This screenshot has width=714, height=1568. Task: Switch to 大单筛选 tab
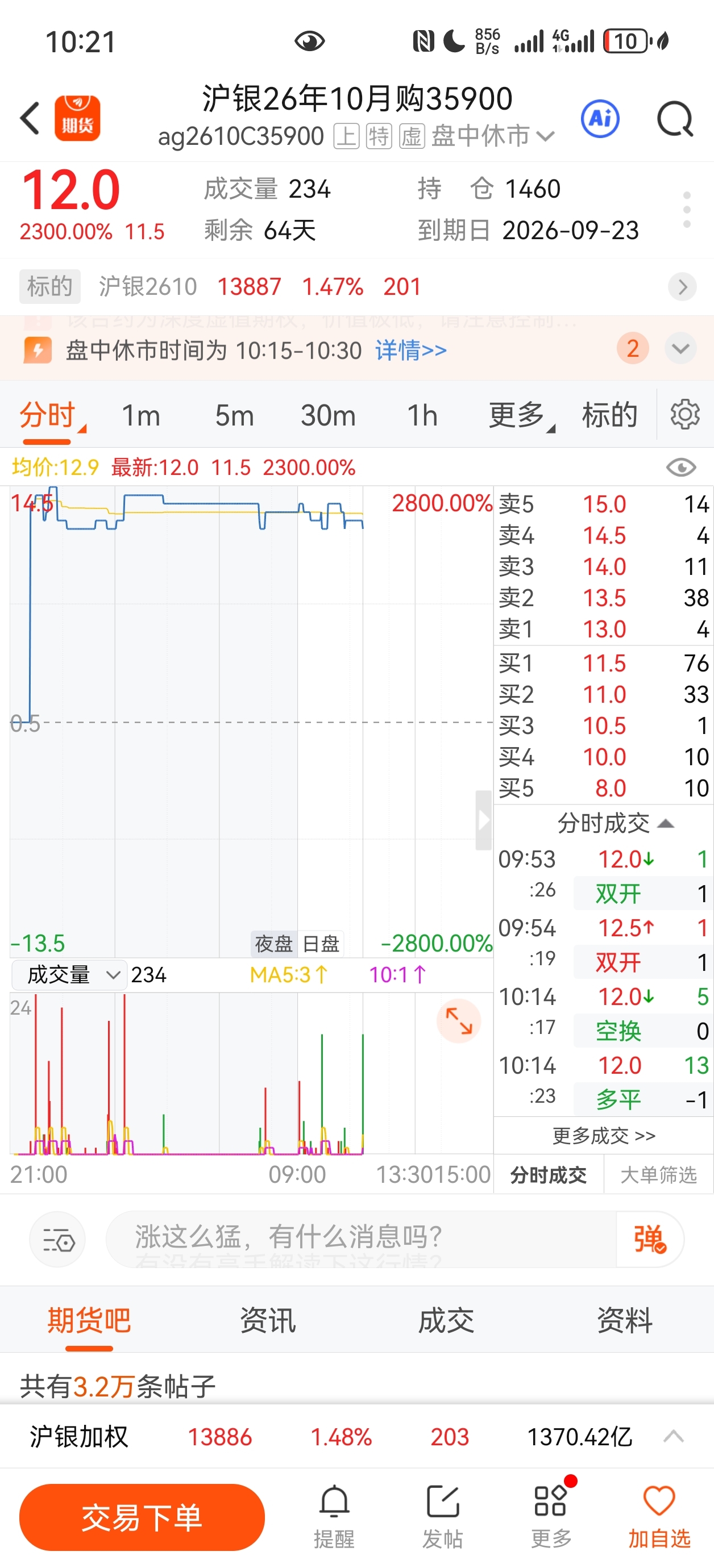click(x=658, y=1175)
